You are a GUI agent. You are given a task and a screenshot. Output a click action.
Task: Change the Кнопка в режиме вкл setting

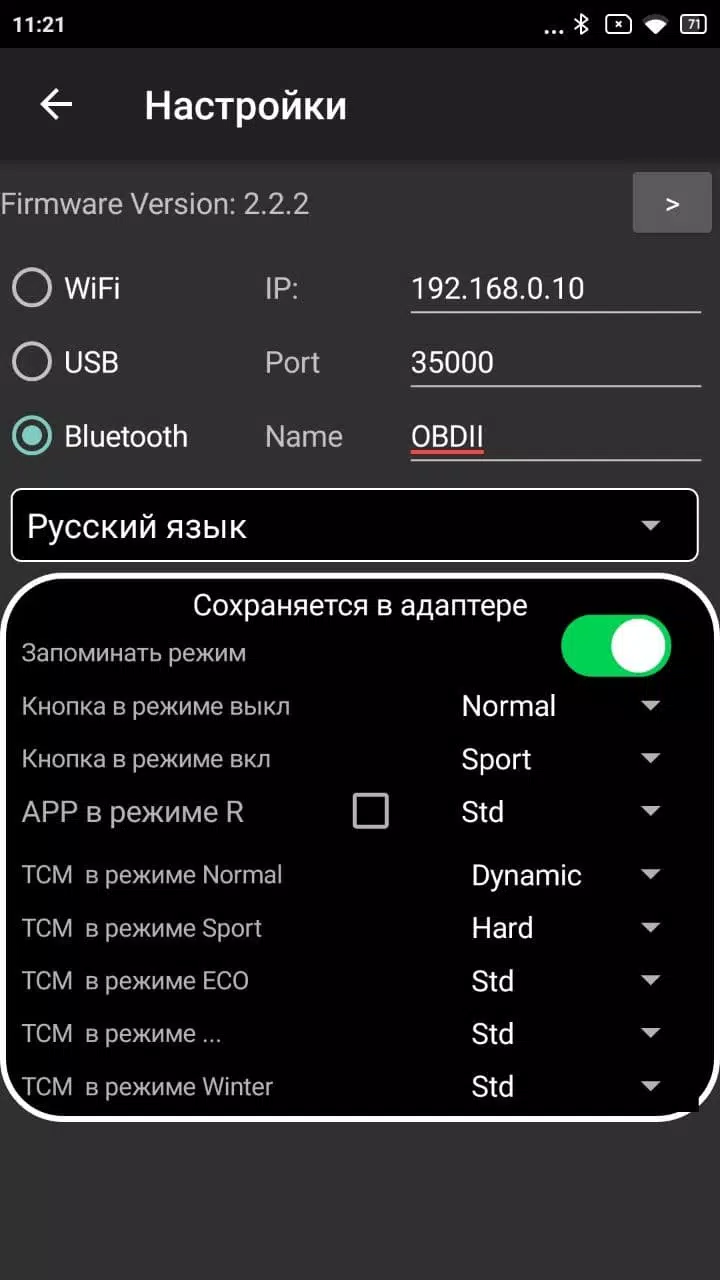(x=560, y=759)
